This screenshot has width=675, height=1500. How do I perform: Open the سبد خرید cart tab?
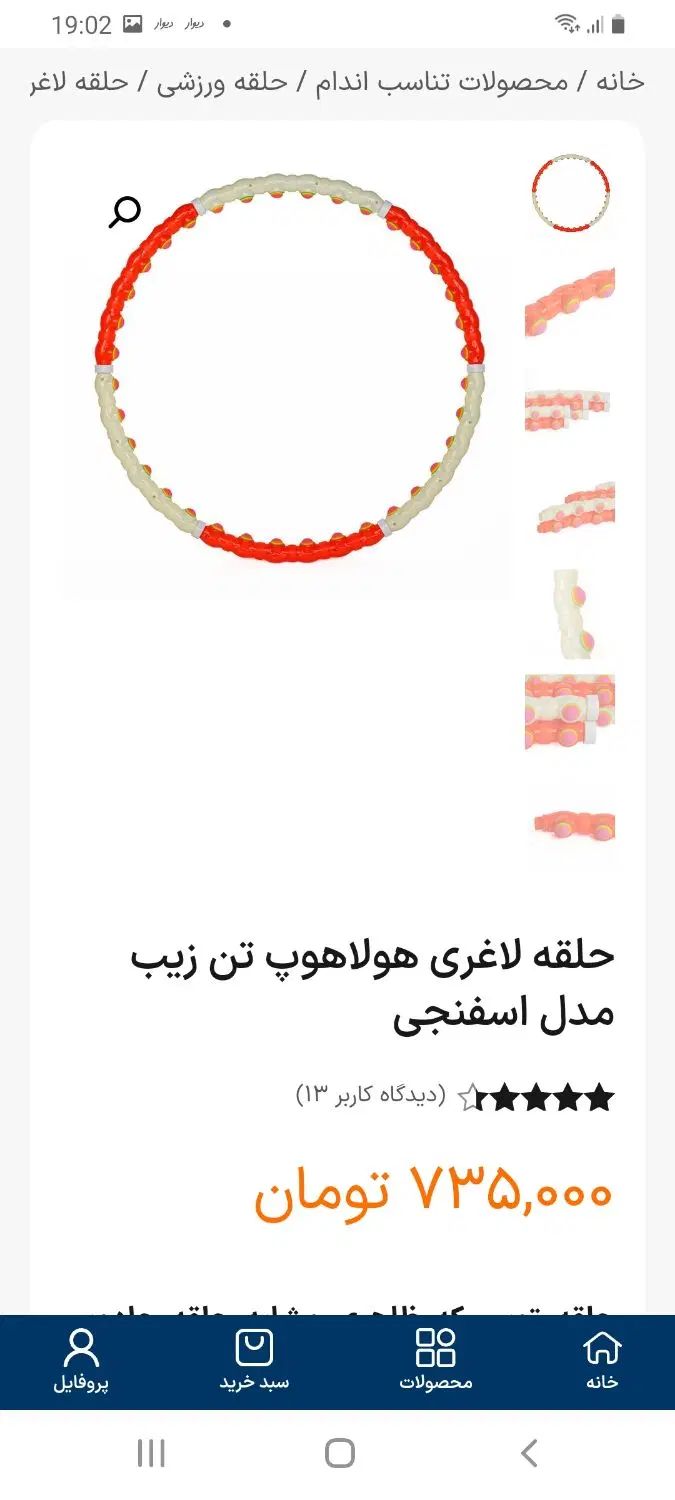click(254, 1361)
